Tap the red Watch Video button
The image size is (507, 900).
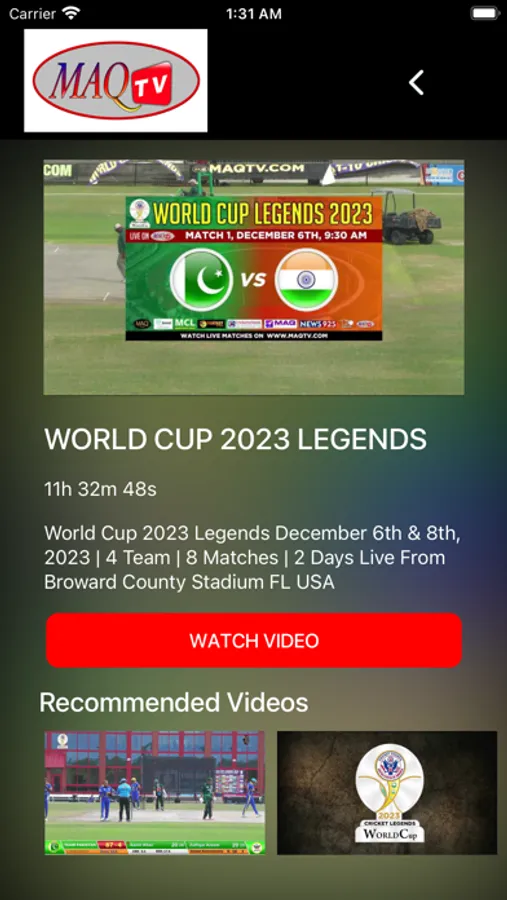point(254,640)
